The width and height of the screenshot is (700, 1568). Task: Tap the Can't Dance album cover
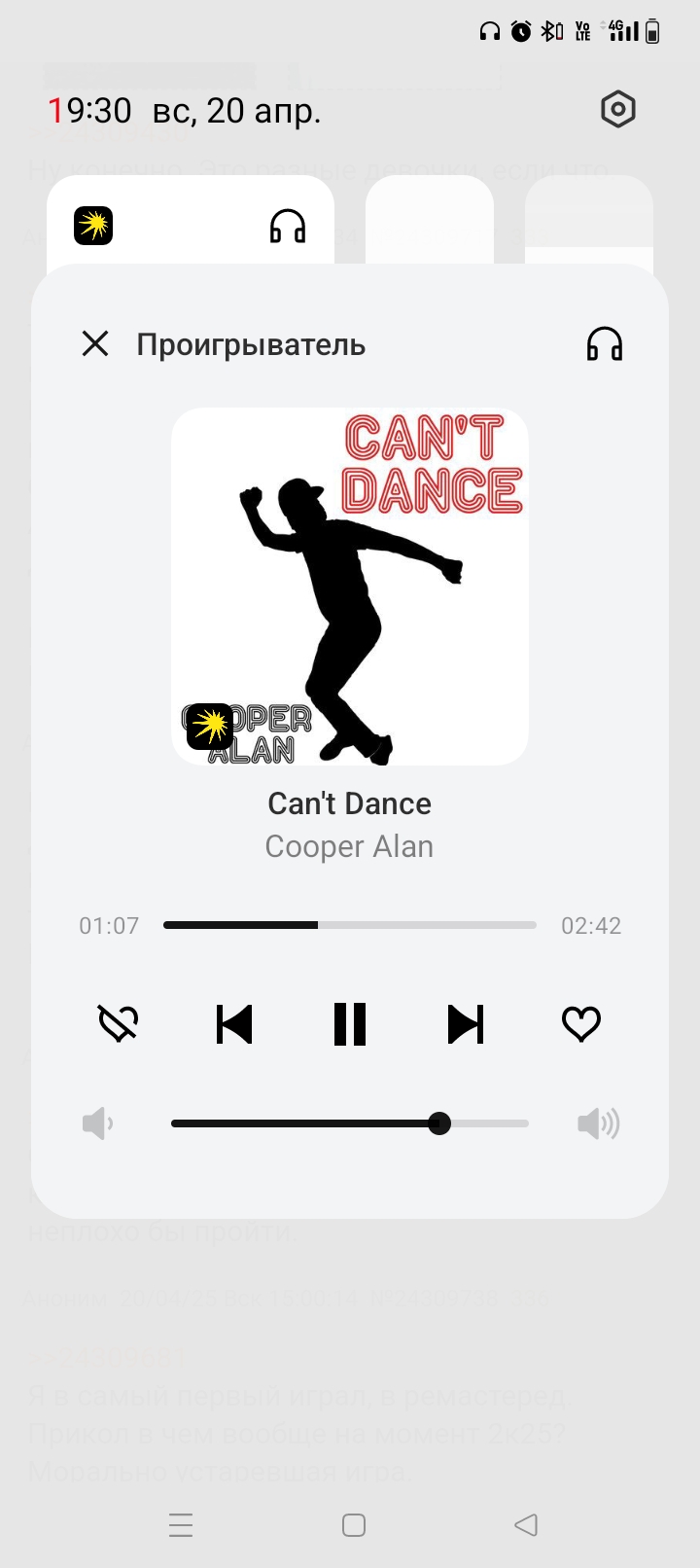tap(350, 587)
